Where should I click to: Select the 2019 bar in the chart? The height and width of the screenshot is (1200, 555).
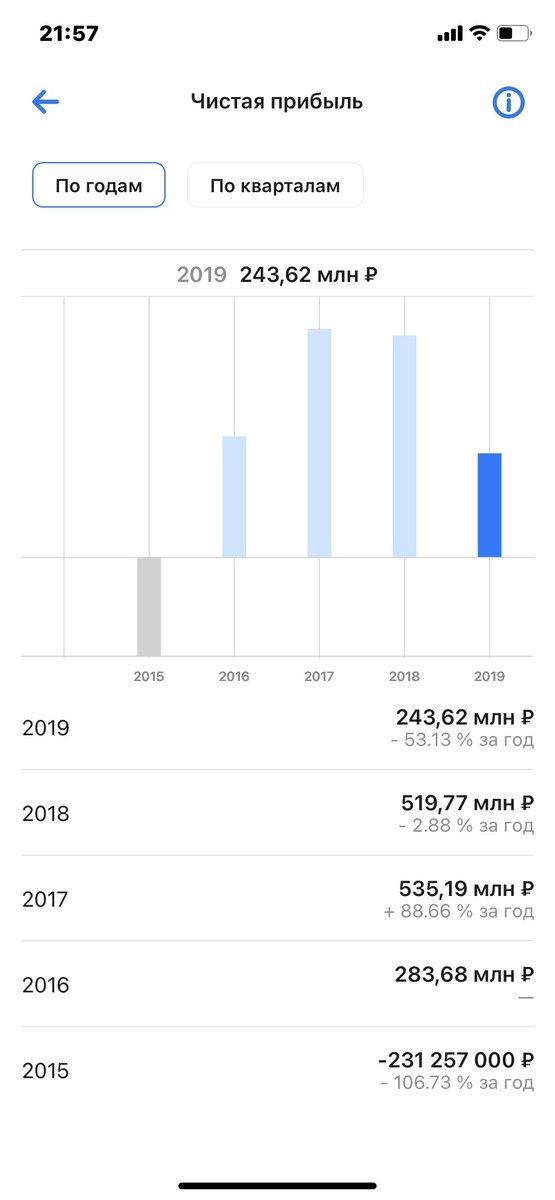coord(489,505)
